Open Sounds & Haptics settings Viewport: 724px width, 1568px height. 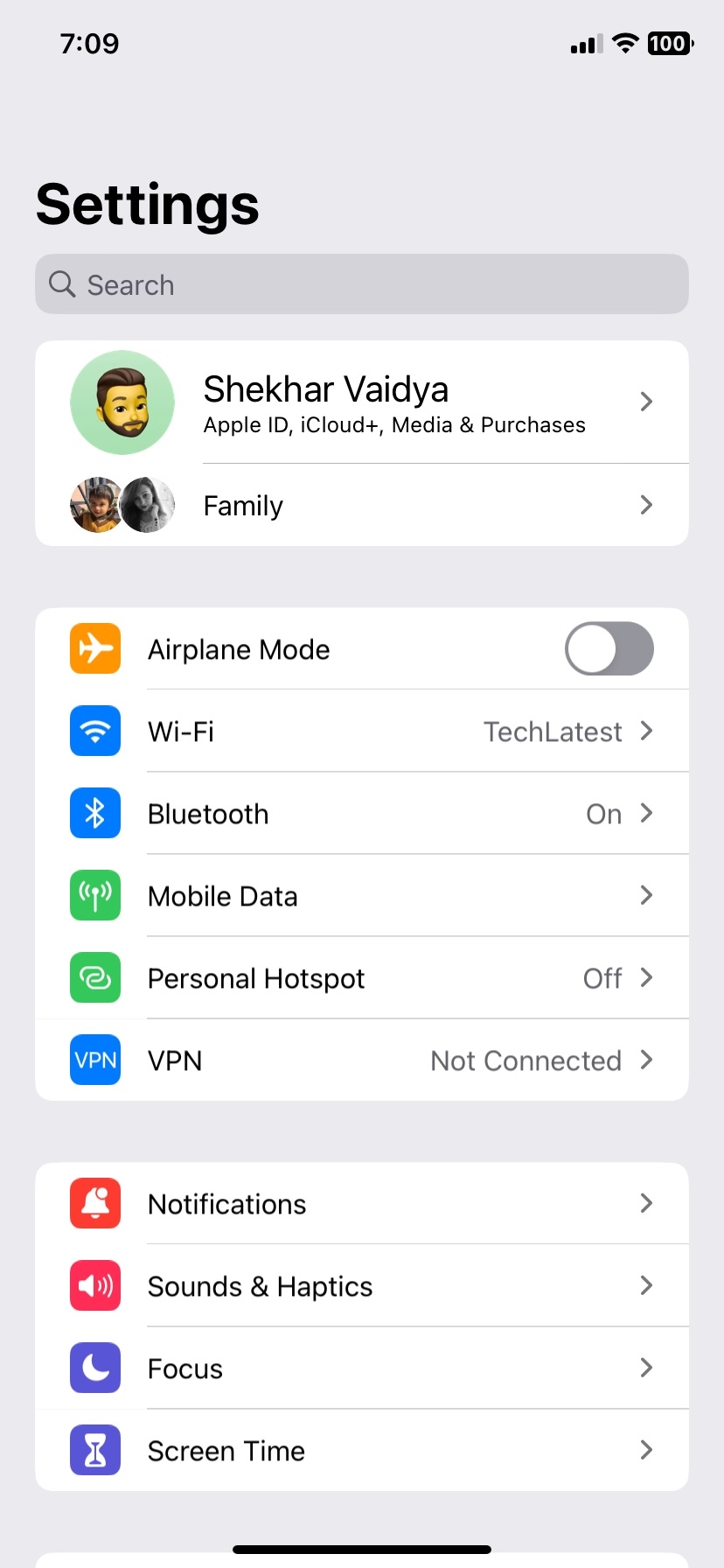pyautogui.click(x=362, y=1285)
